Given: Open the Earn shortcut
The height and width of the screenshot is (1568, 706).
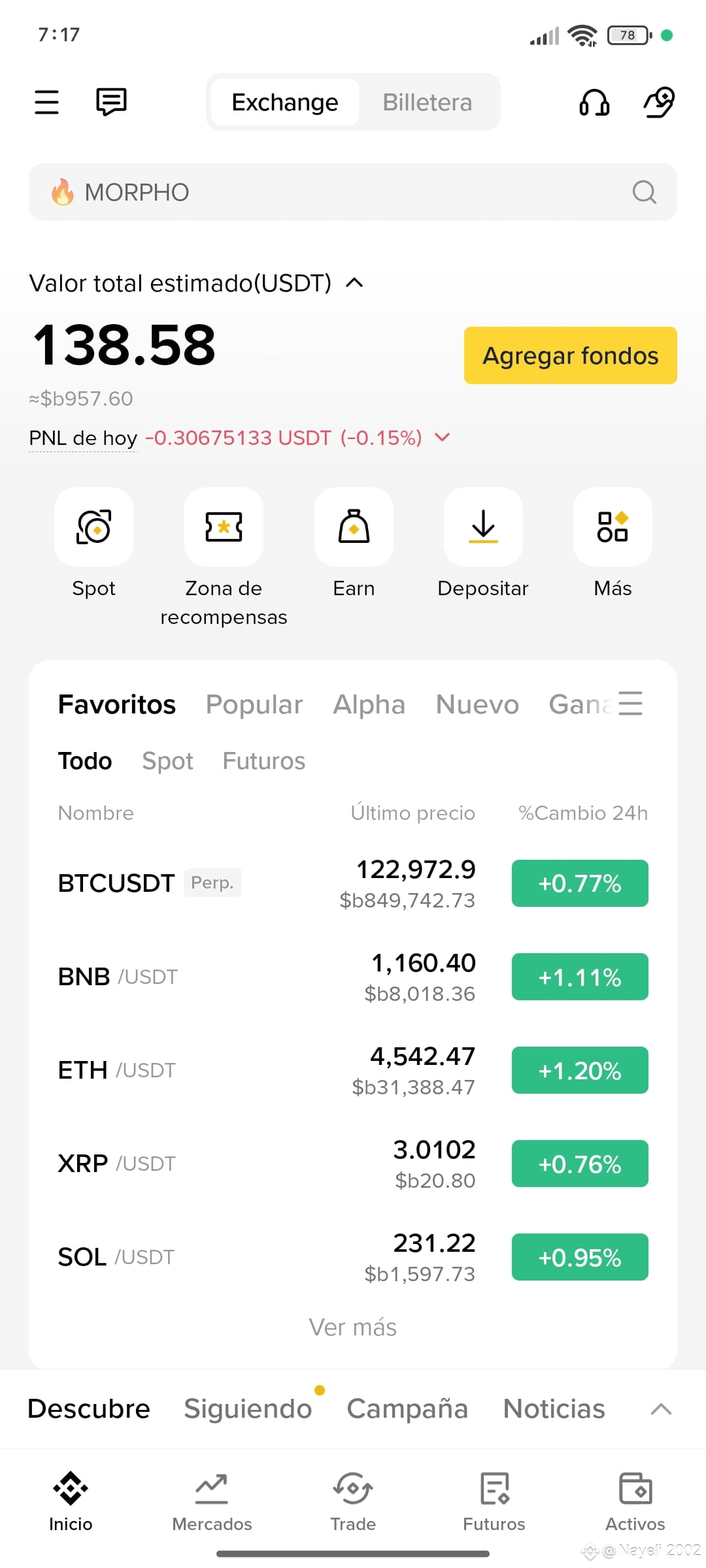Looking at the screenshot, I should pos(354,543).
